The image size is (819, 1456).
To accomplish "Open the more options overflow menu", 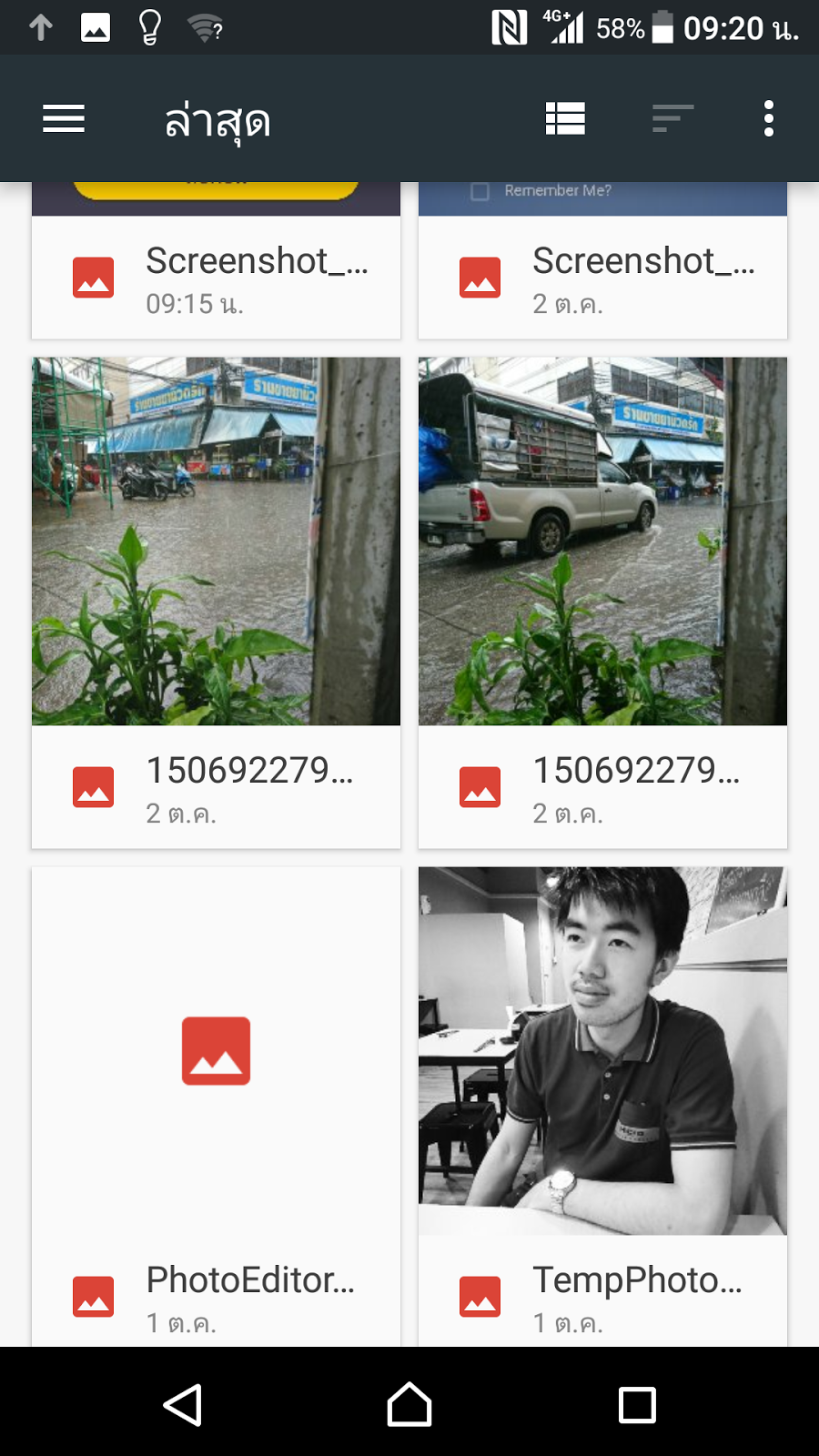I will point(769,118).
